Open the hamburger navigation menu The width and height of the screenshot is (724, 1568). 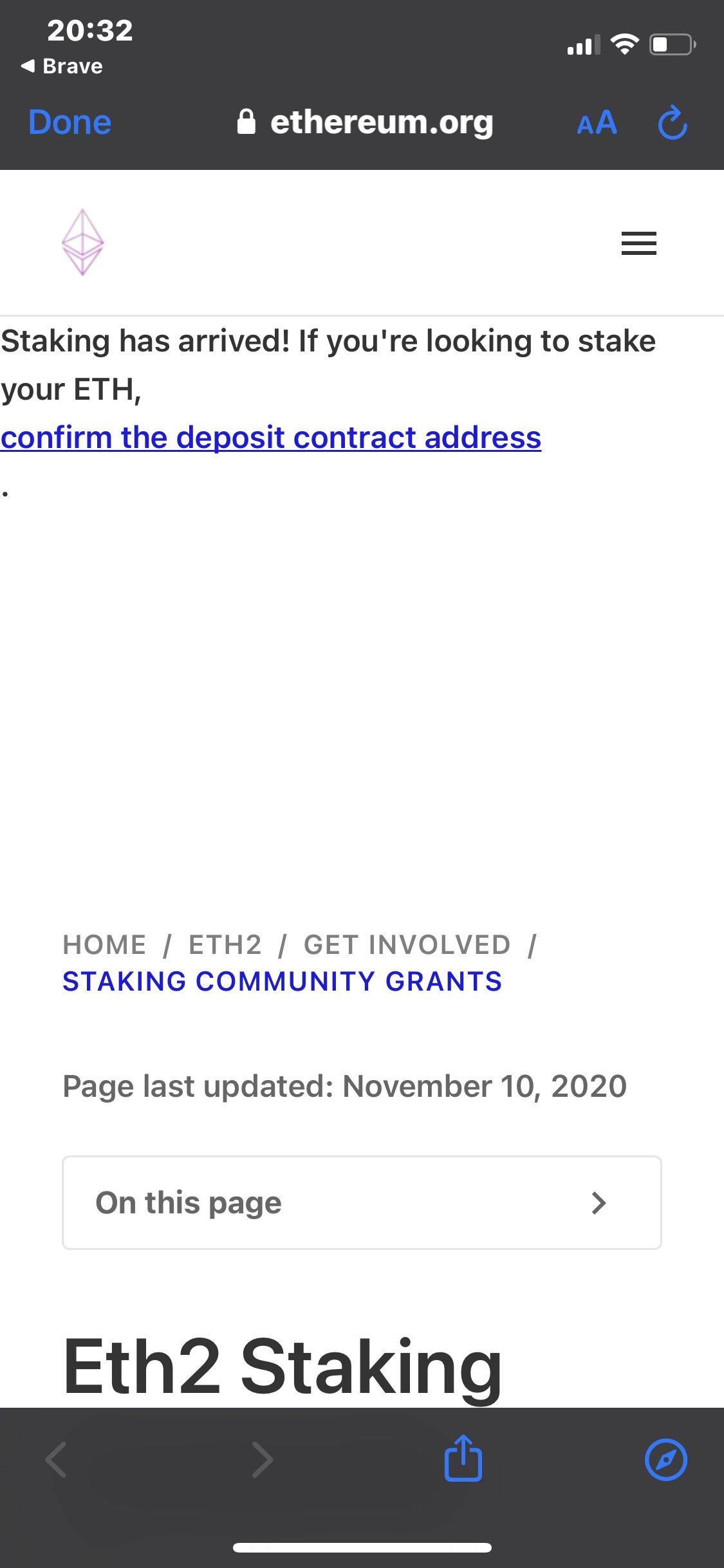pos(638,243)
